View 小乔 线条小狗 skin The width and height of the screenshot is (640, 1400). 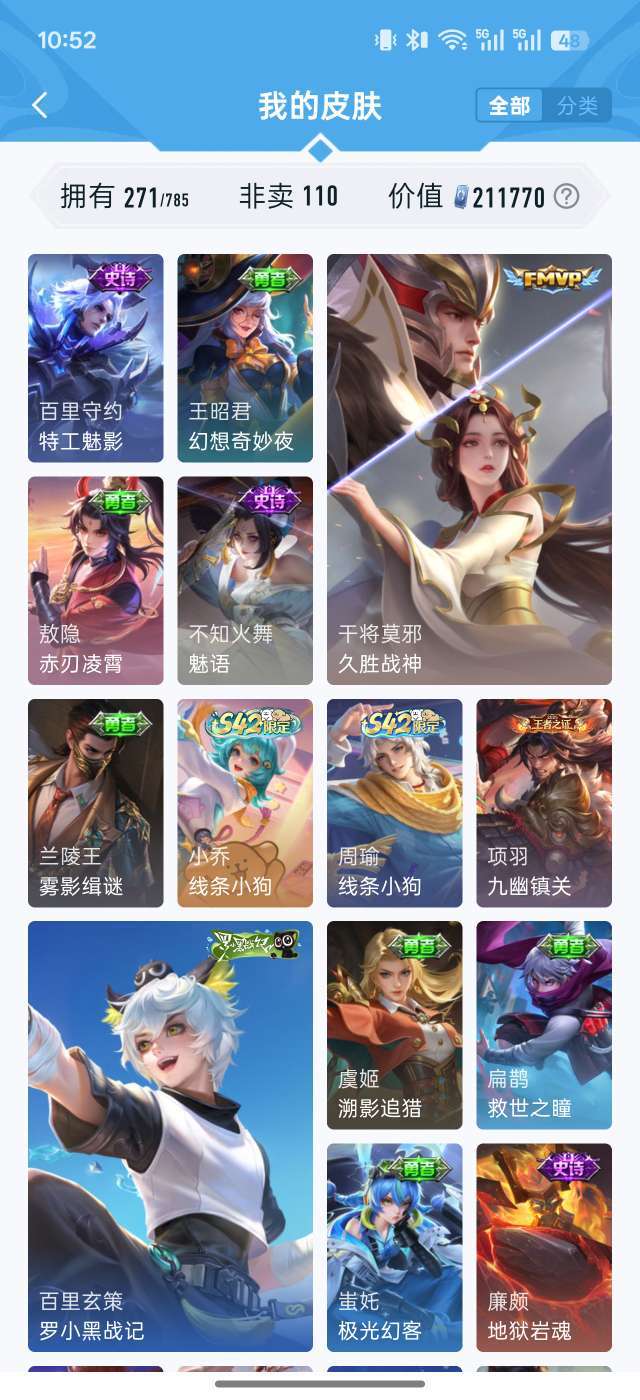(245, 802)
